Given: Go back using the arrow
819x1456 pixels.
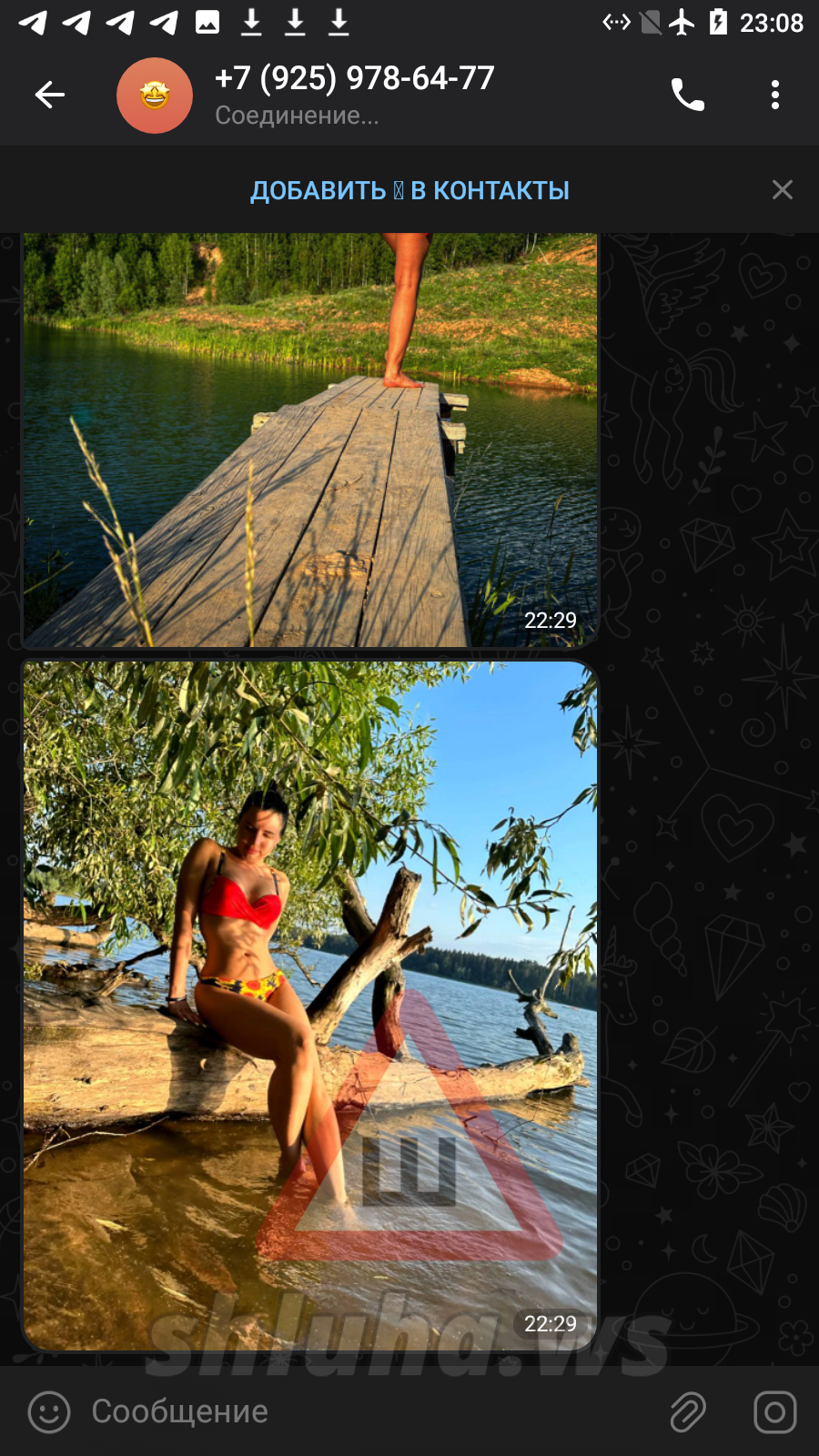Looking at the screenshot, I should tap(50, 95).
